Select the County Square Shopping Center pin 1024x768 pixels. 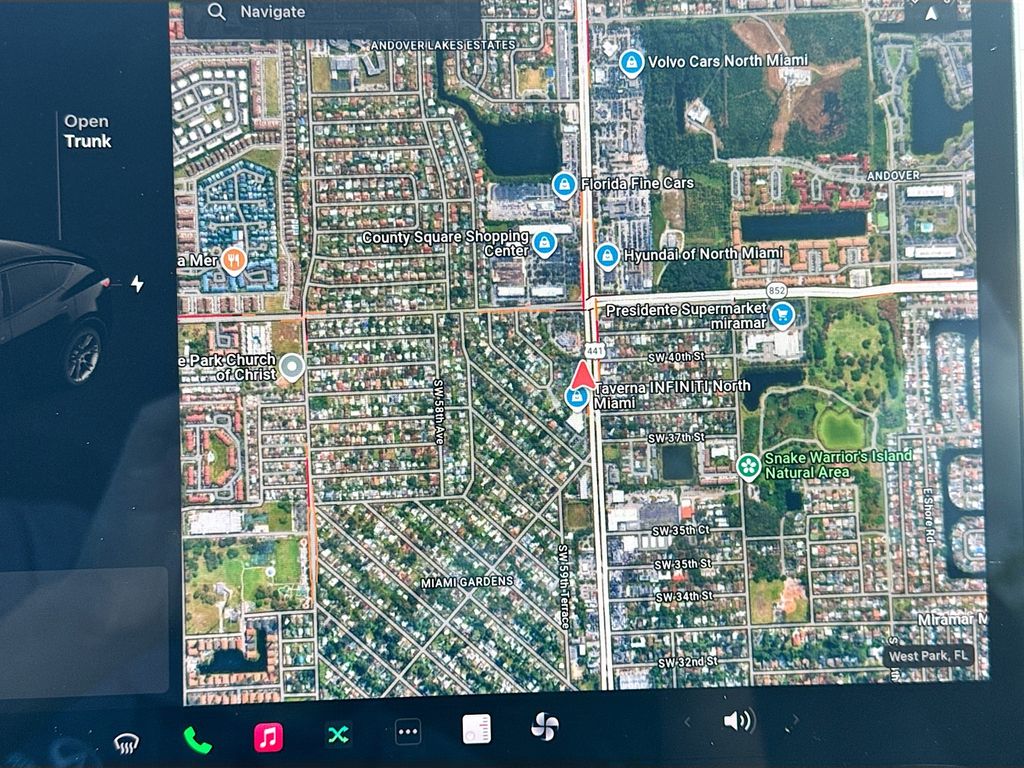click(x=544, y=243)
